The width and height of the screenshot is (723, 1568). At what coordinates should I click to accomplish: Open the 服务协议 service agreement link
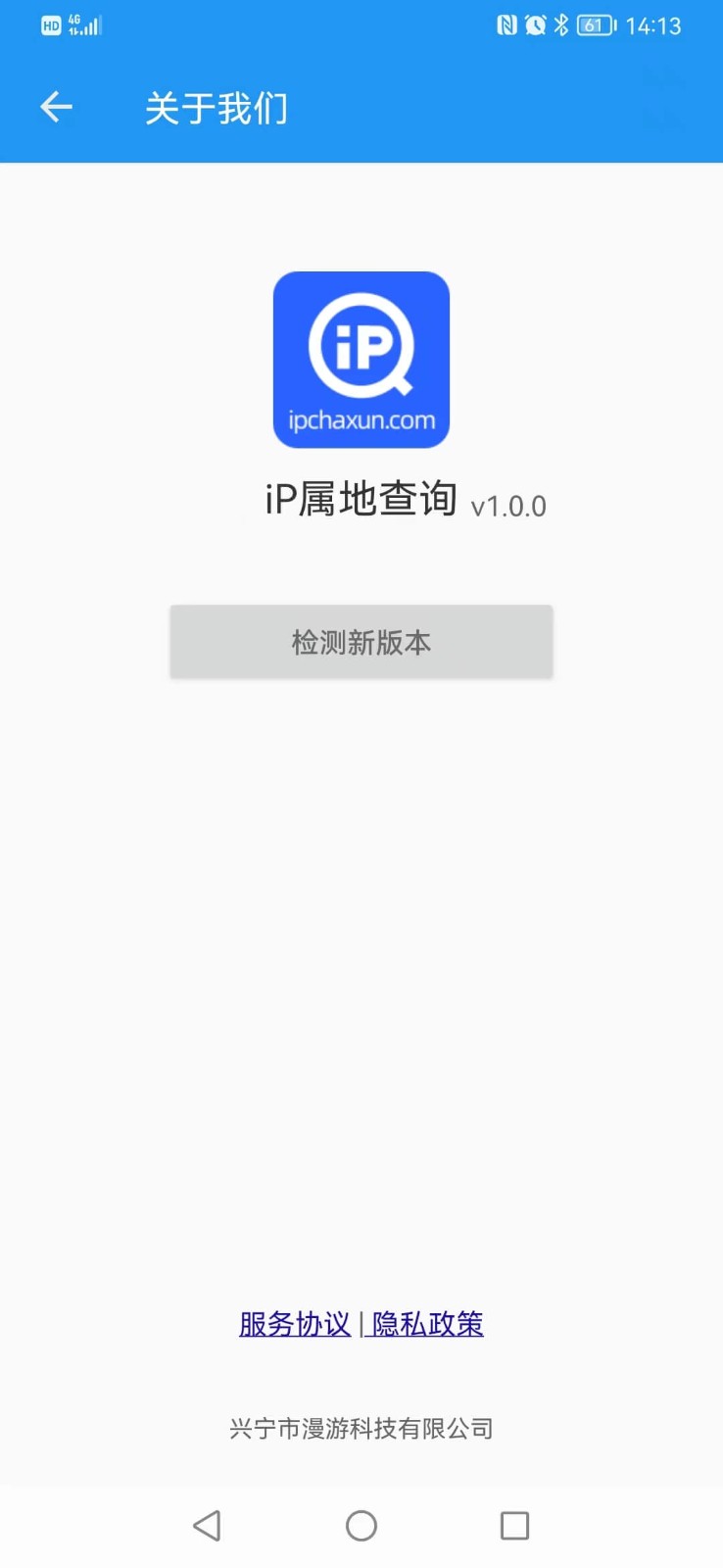coord(294,1324)
